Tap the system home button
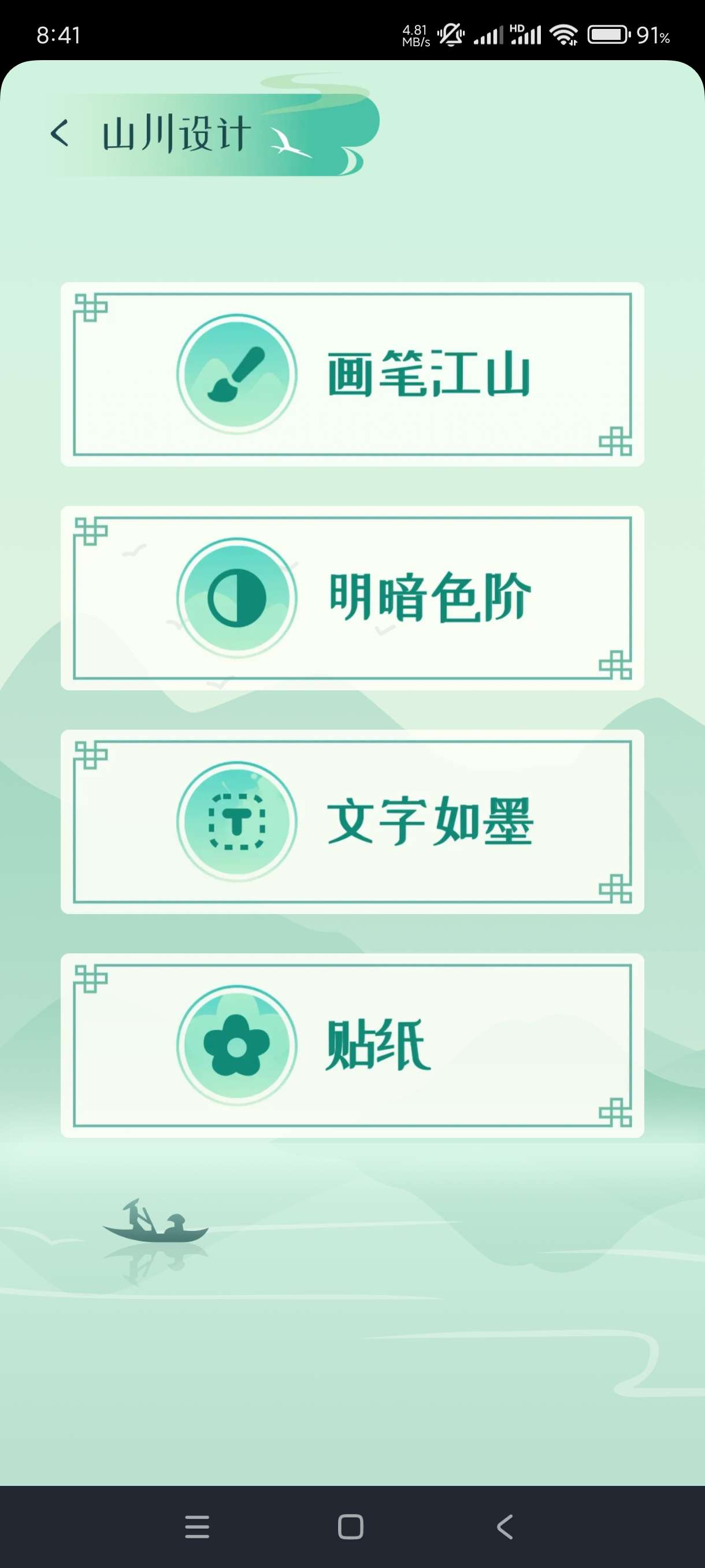The width and height of the screenshot is (705, 1568). coord(350,1526)
